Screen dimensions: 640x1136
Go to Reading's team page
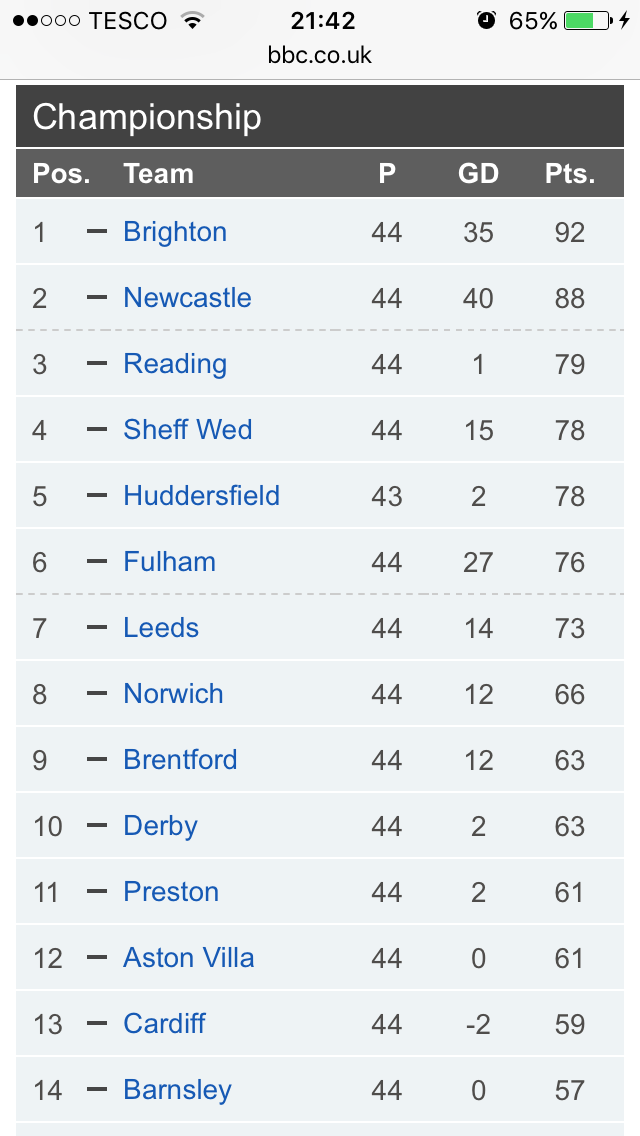tap(175, 364)
